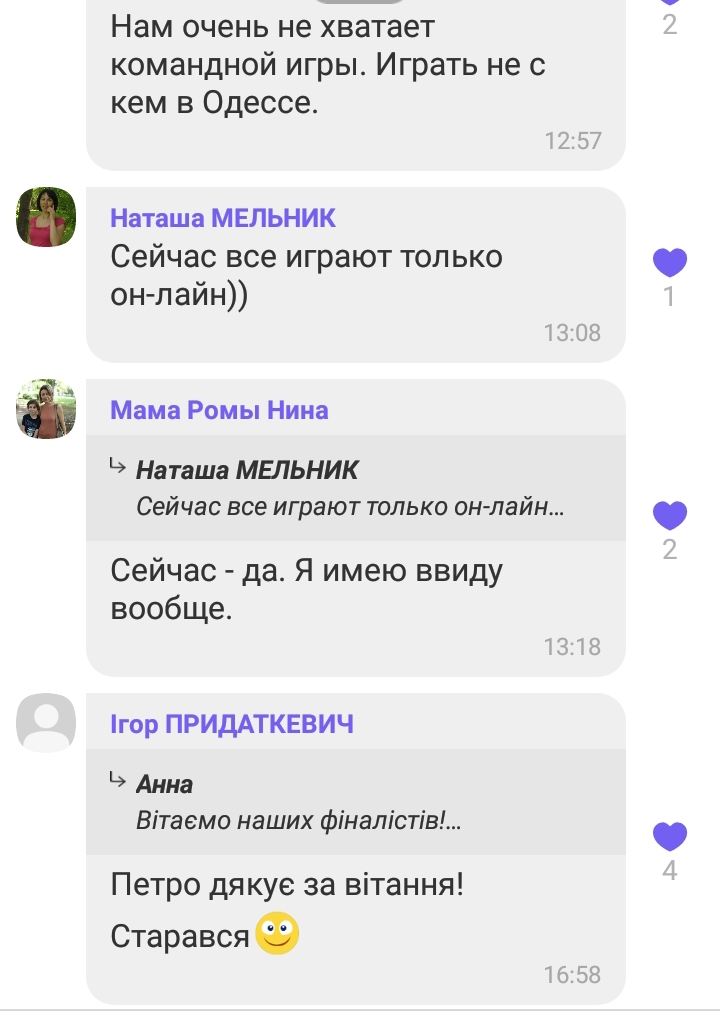Like Наташа МЕЛЬНИК's message about он-лайн
This screenshot has height=1020, width=720.
[x=670, y=263]
